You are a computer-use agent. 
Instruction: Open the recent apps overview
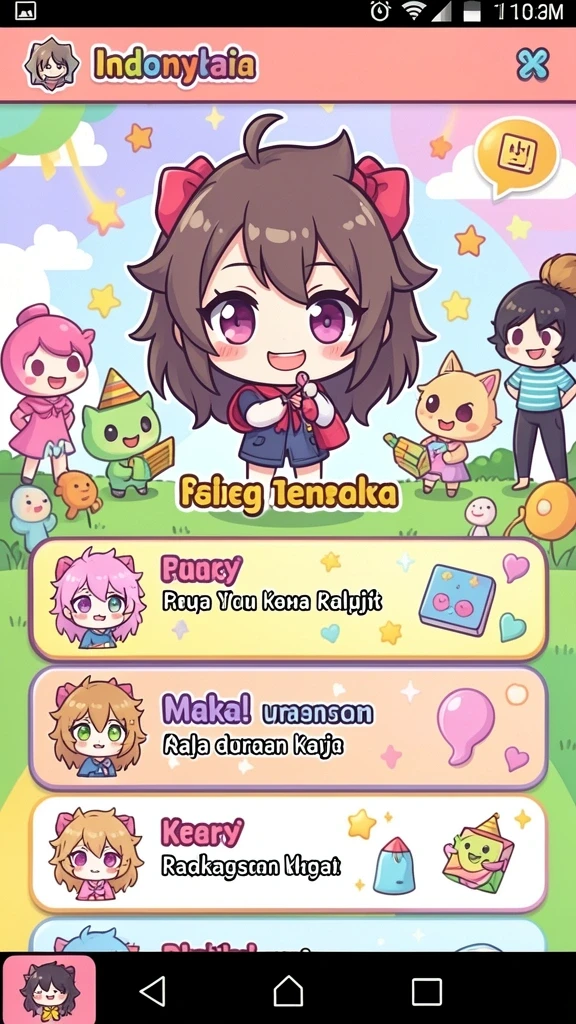[x=426, y=991]
